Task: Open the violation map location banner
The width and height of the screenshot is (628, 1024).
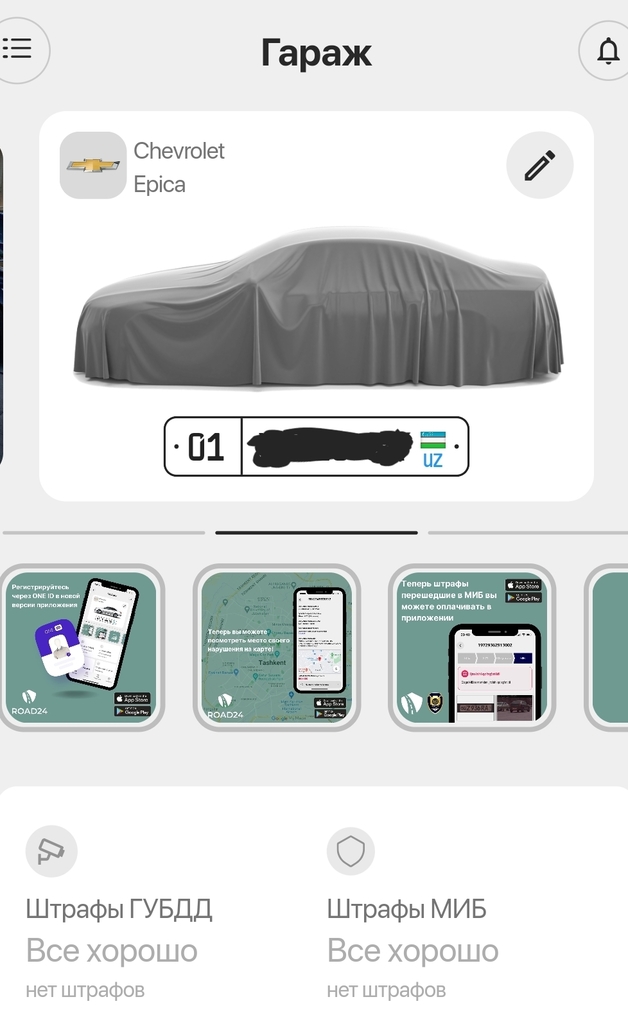Action: click(276, 647)
